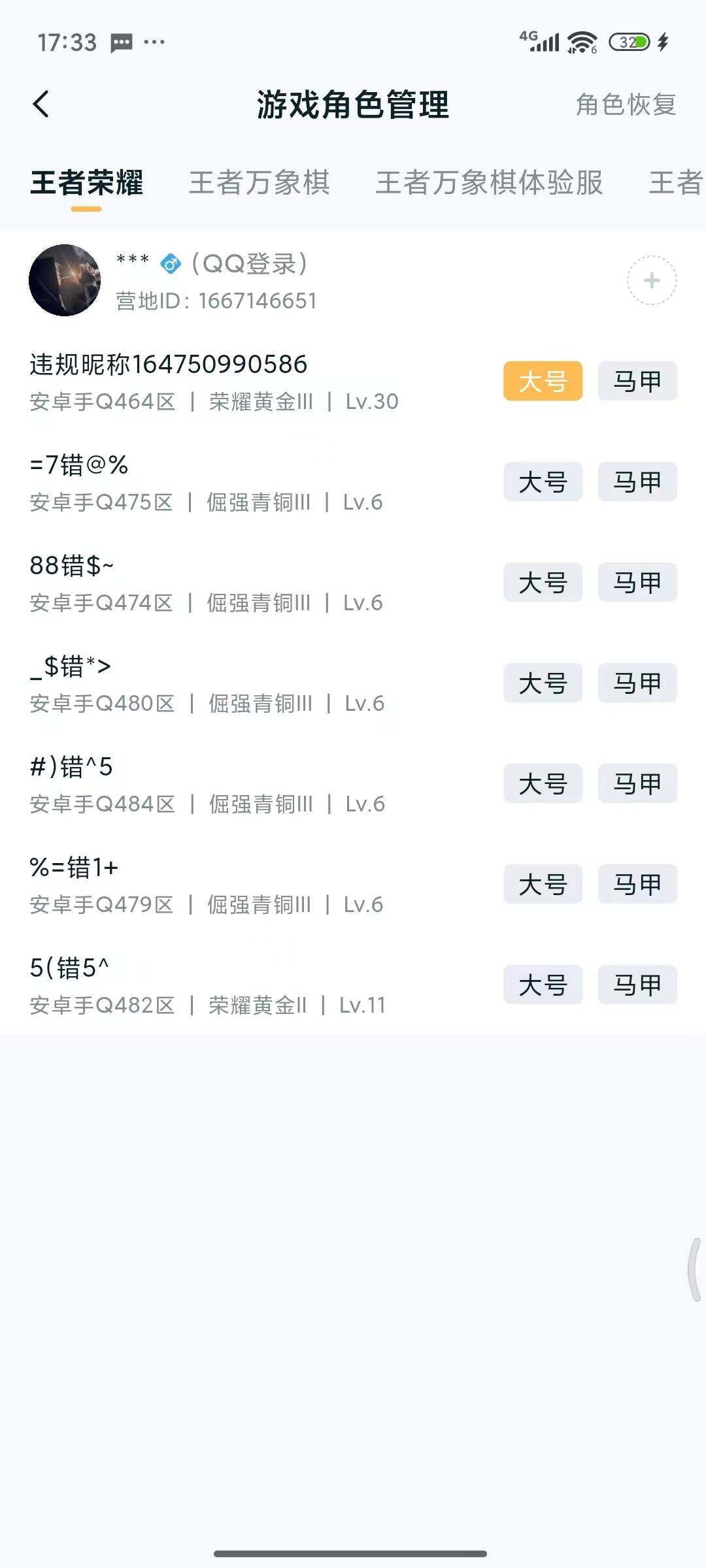Set %=错1+ as 大号
This screenshot has width=706, height=1568.
[x=543, y=884]
